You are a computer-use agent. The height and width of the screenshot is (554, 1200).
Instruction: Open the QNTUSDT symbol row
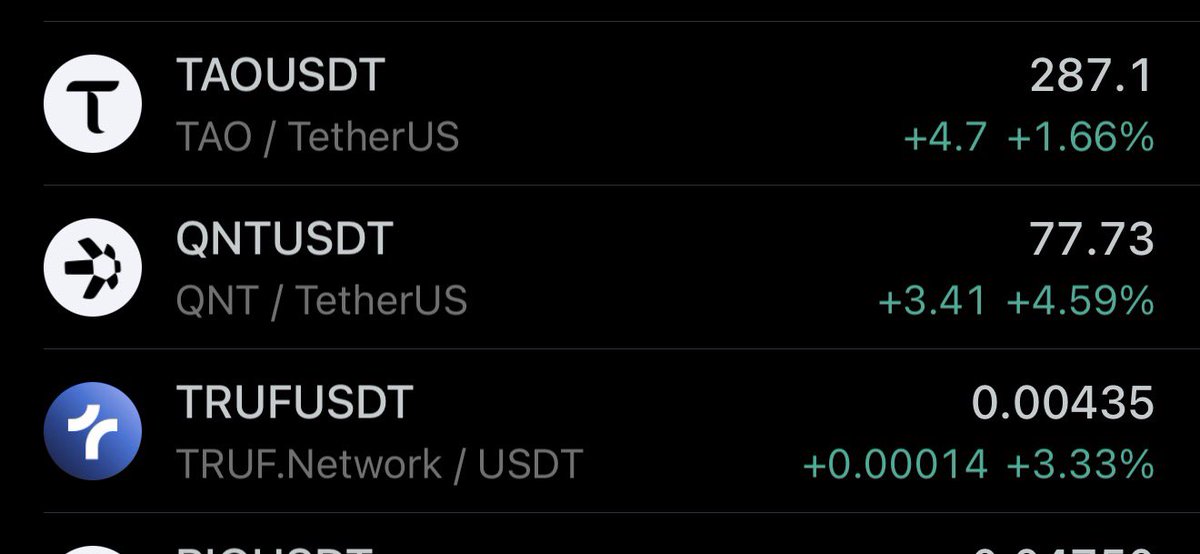(x=600, y=268)
